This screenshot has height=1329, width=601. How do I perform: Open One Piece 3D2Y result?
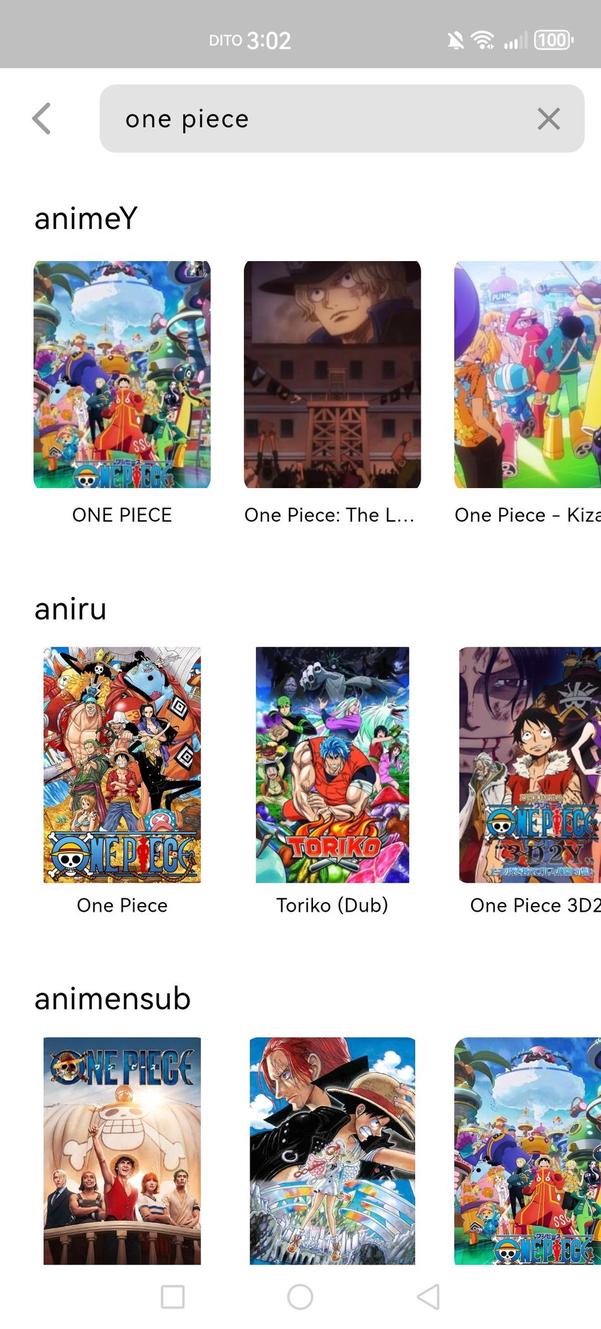(529, 765)
